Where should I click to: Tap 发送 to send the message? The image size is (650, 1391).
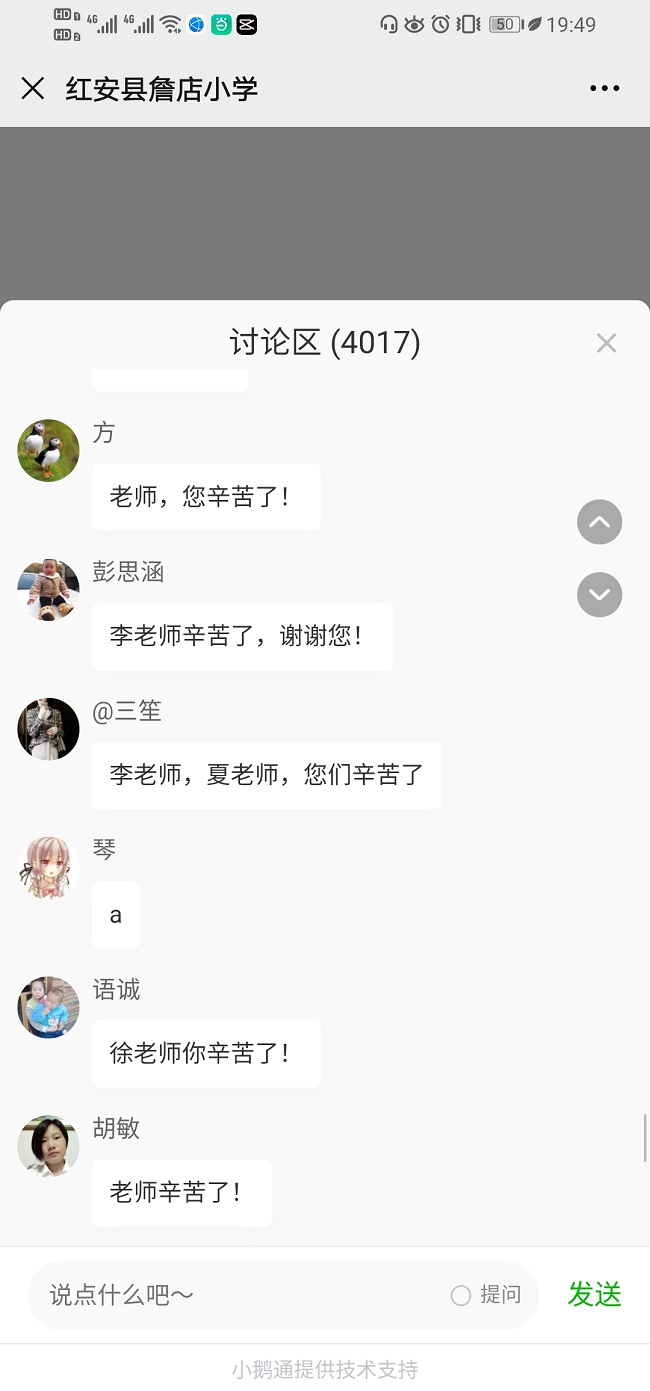[x=594, y=1294]
